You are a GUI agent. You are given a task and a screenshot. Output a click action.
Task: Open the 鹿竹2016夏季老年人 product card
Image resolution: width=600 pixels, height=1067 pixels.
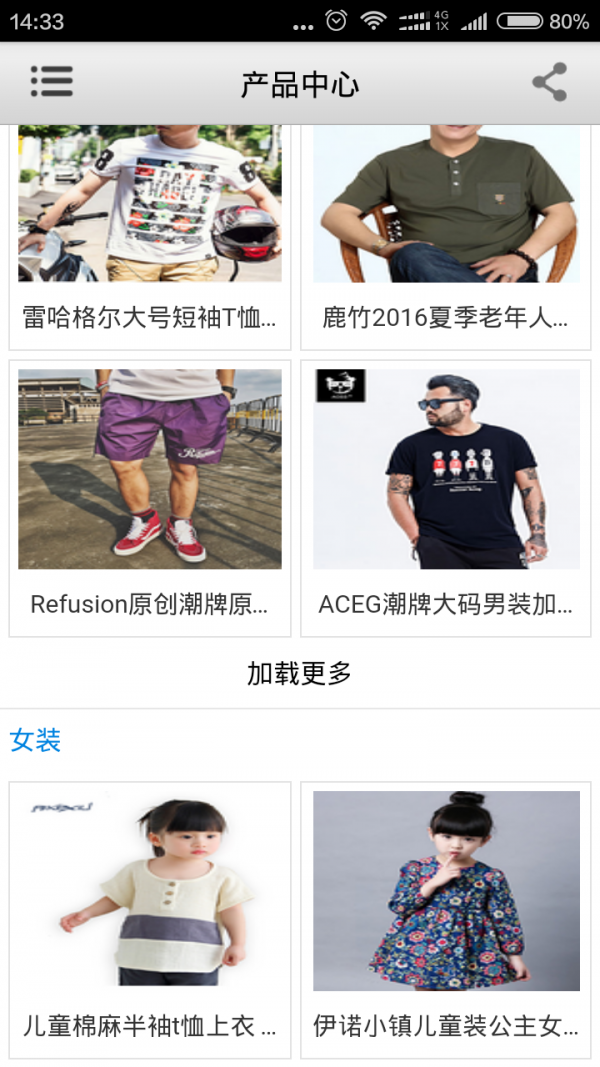tap(446, 240)
